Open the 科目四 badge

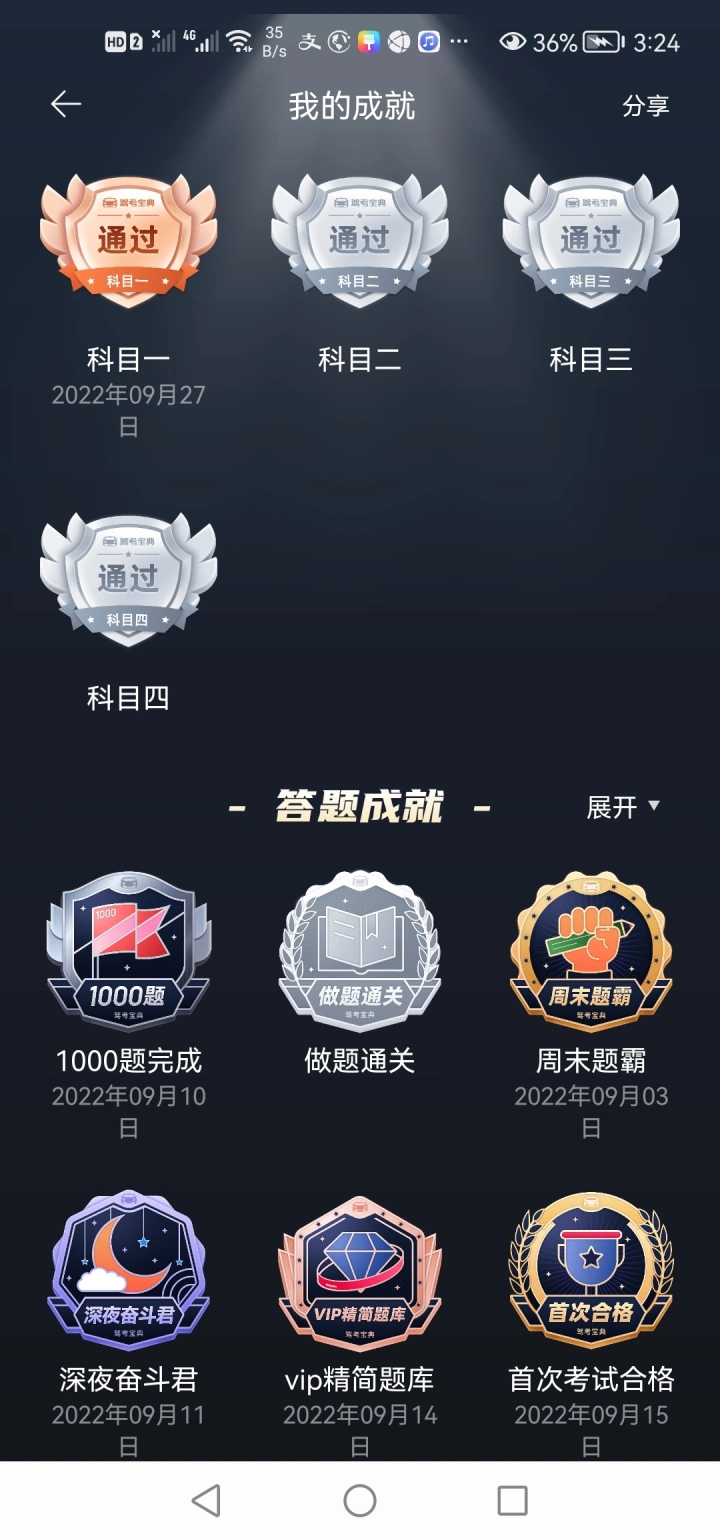128,578
